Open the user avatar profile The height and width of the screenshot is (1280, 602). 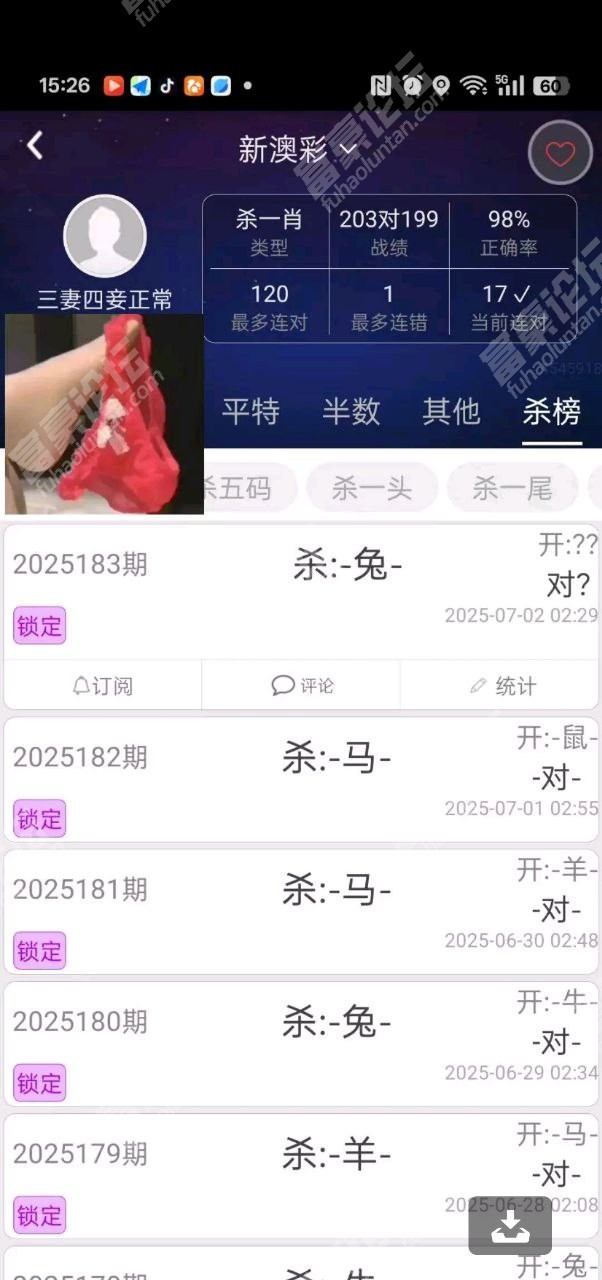pyautogui.click(x=105, y=236)
